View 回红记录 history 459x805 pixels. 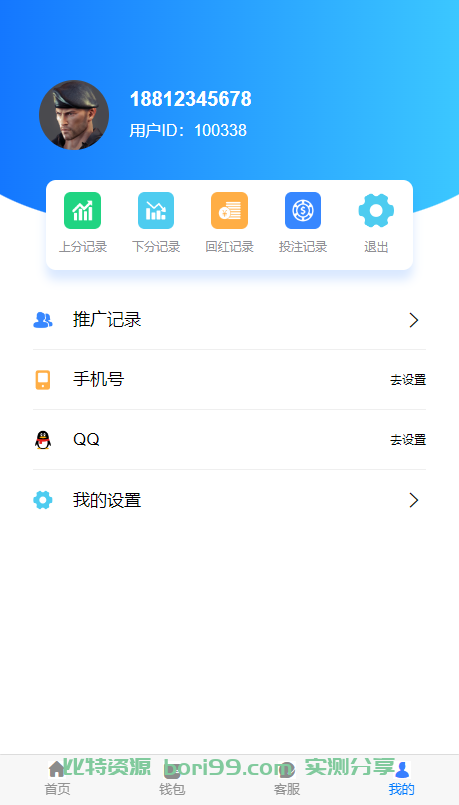click(x=230, y=223)
